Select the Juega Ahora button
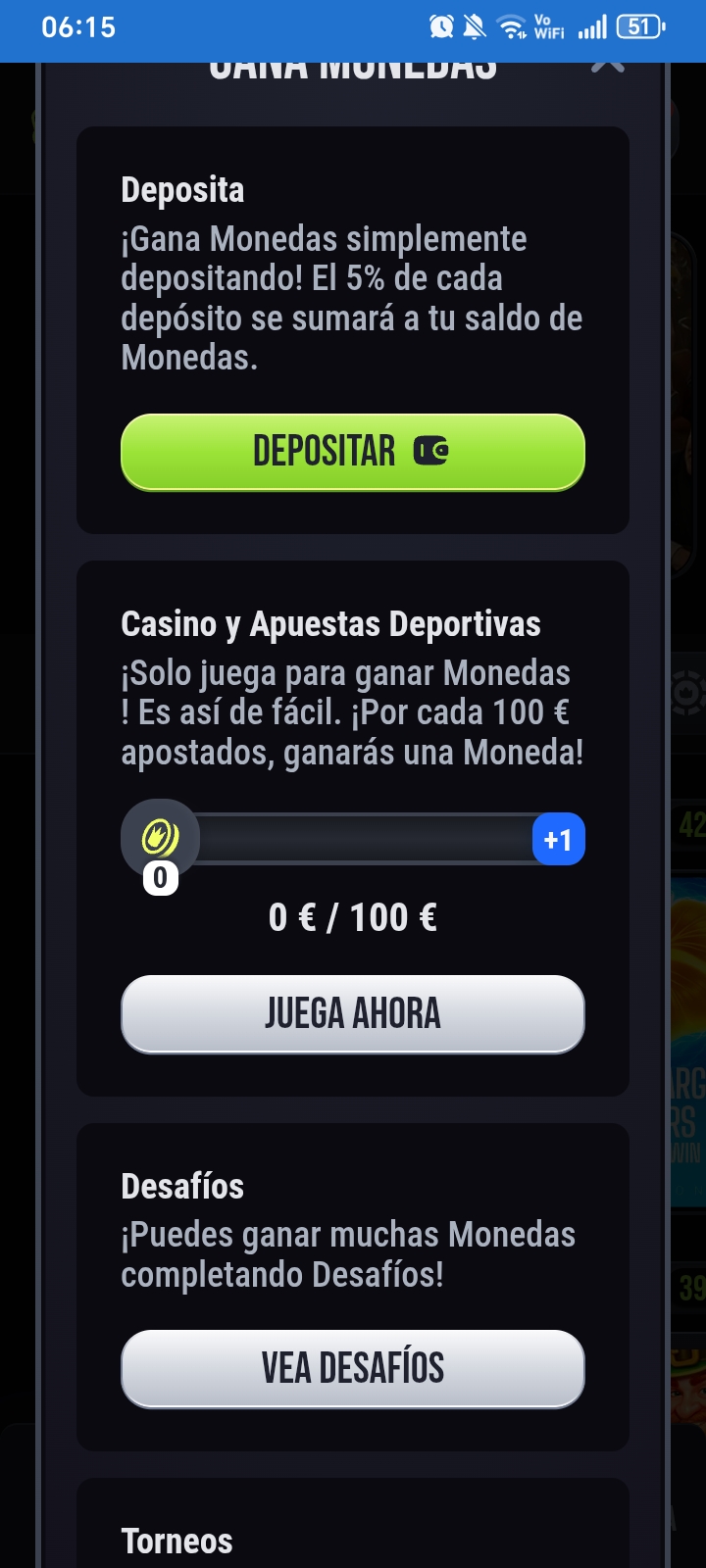The width and height of the screenshot is (706, 1568). [x=353, y=1014]
